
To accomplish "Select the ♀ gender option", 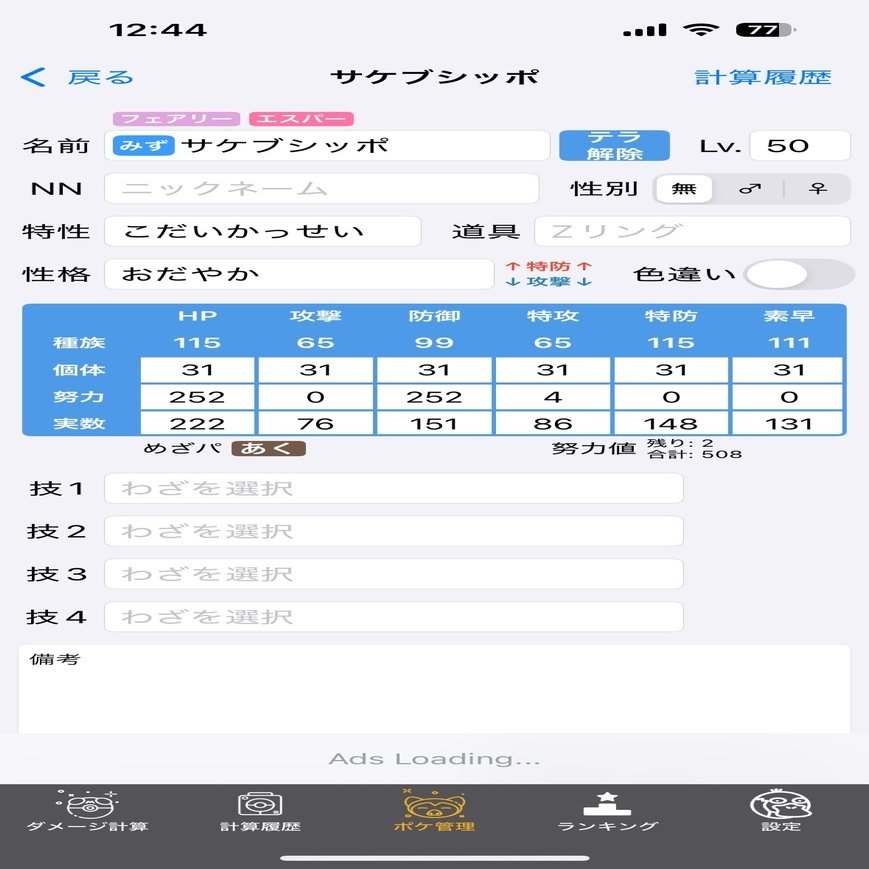I will (818, 188).
